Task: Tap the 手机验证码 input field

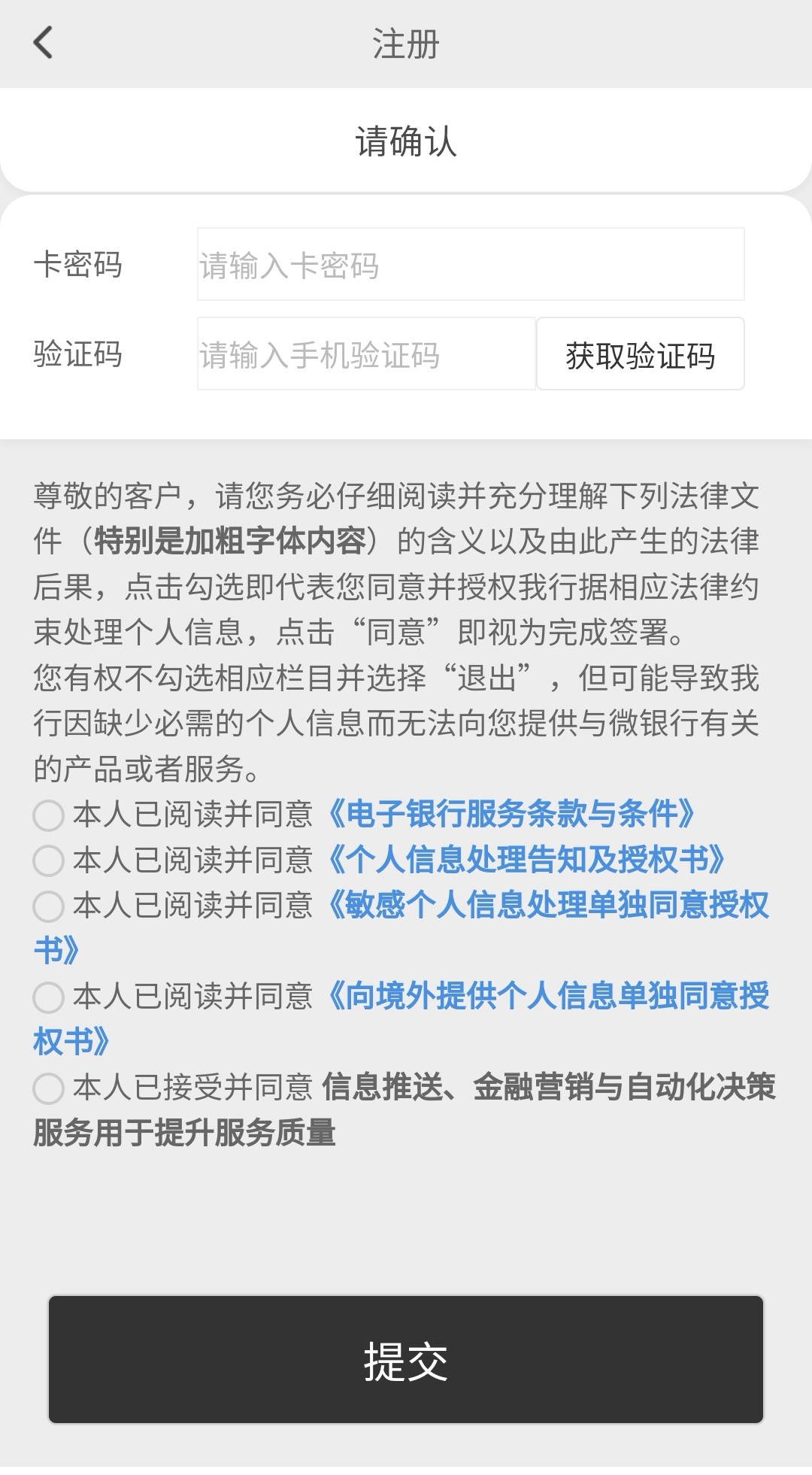Action: pos(365,354)
